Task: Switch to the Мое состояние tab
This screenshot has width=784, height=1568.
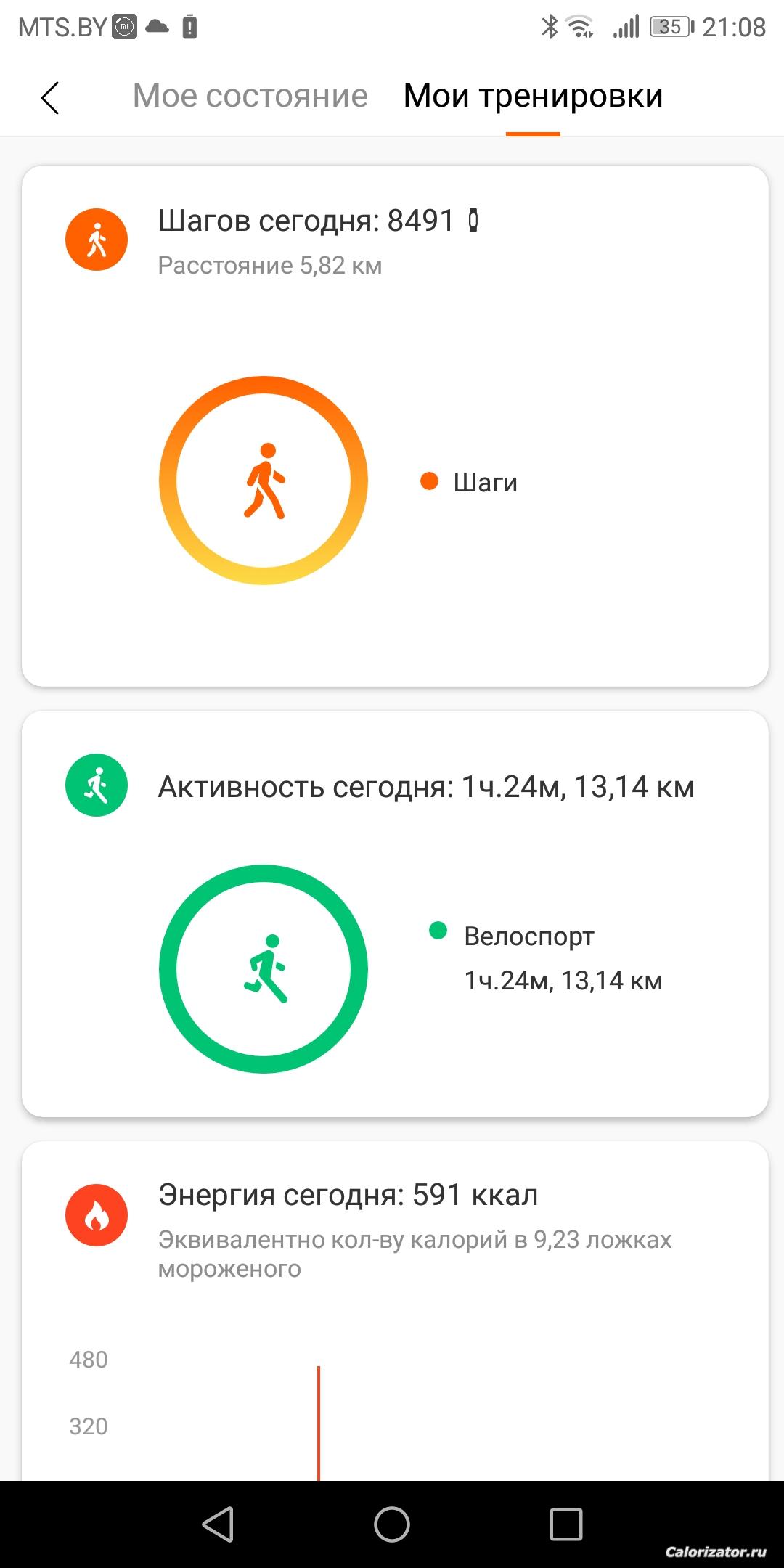Action: coord(250,96)
